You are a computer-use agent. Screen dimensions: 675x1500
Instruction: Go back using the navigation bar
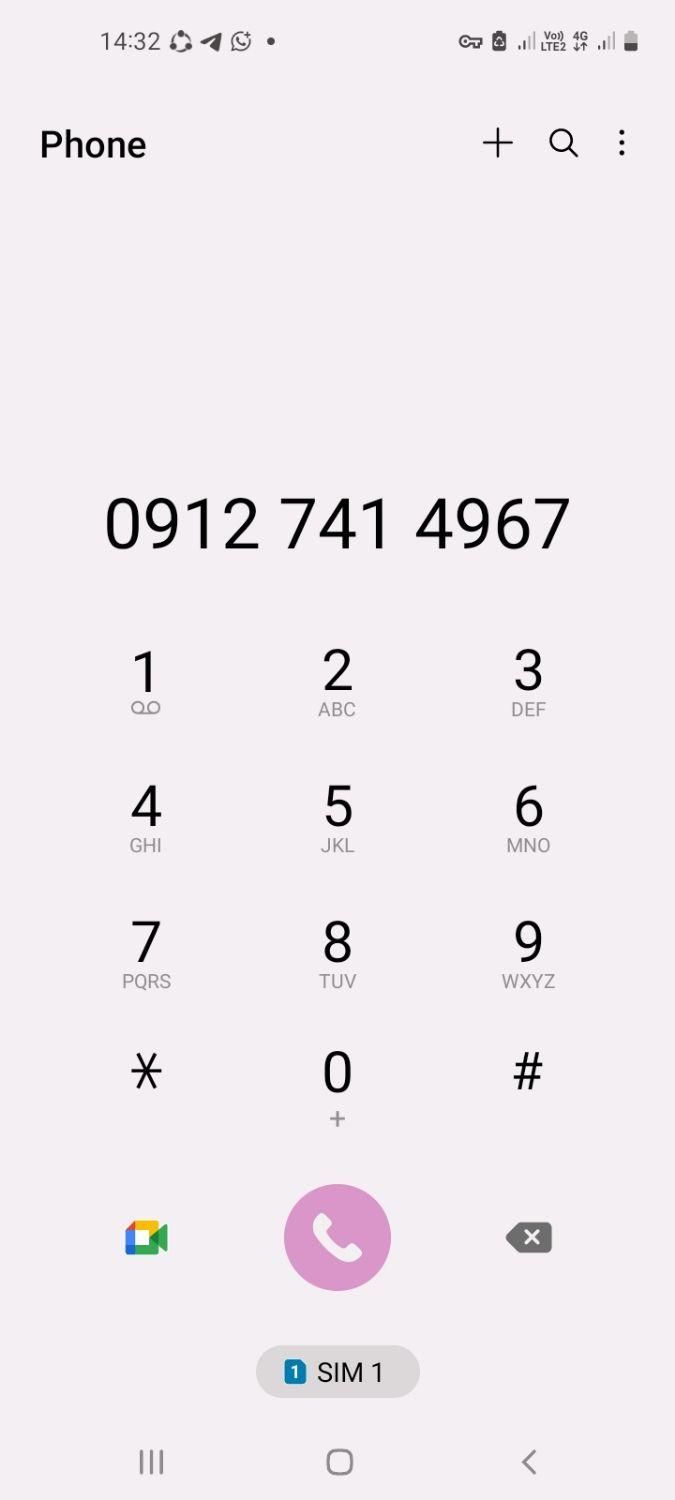point(529,1462)
